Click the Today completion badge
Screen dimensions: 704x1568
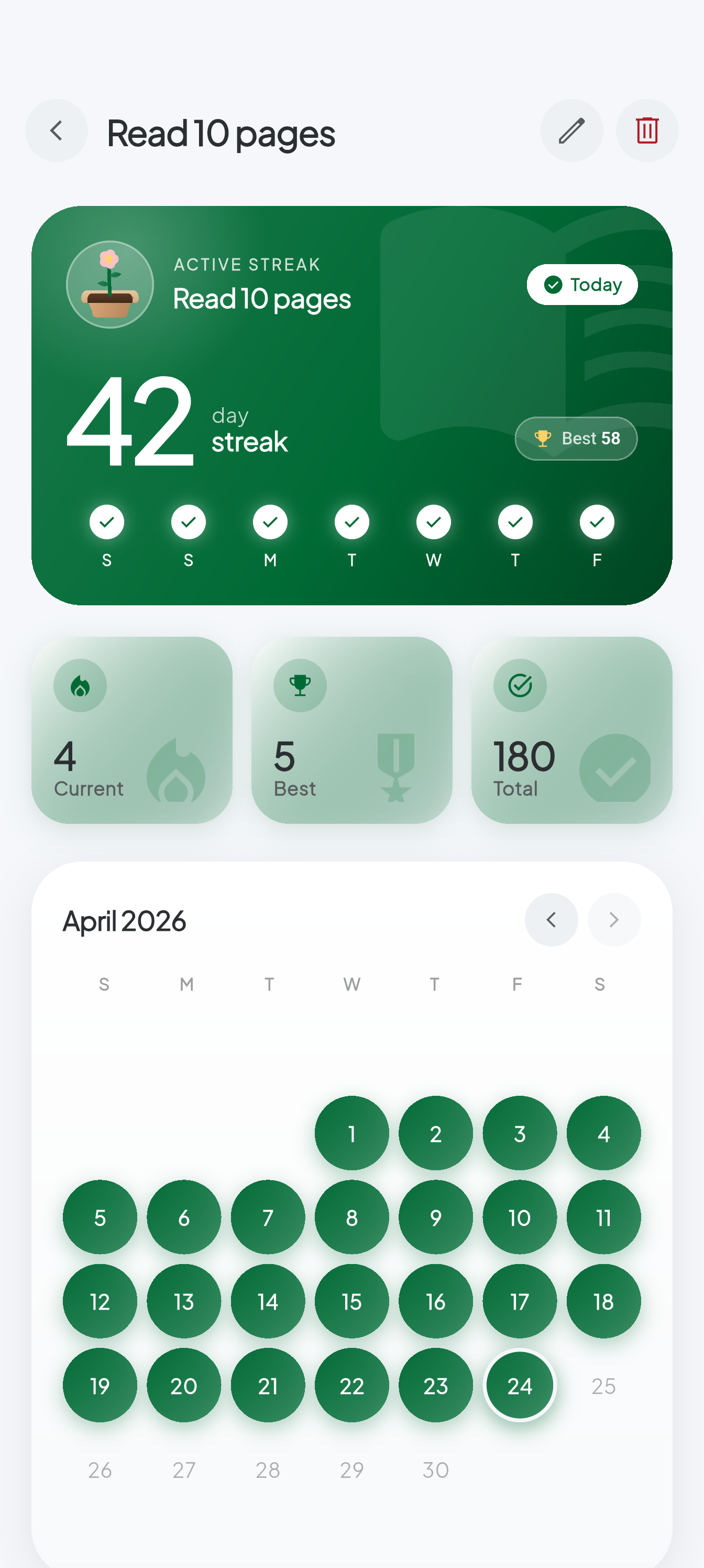[x=582, y=284]
